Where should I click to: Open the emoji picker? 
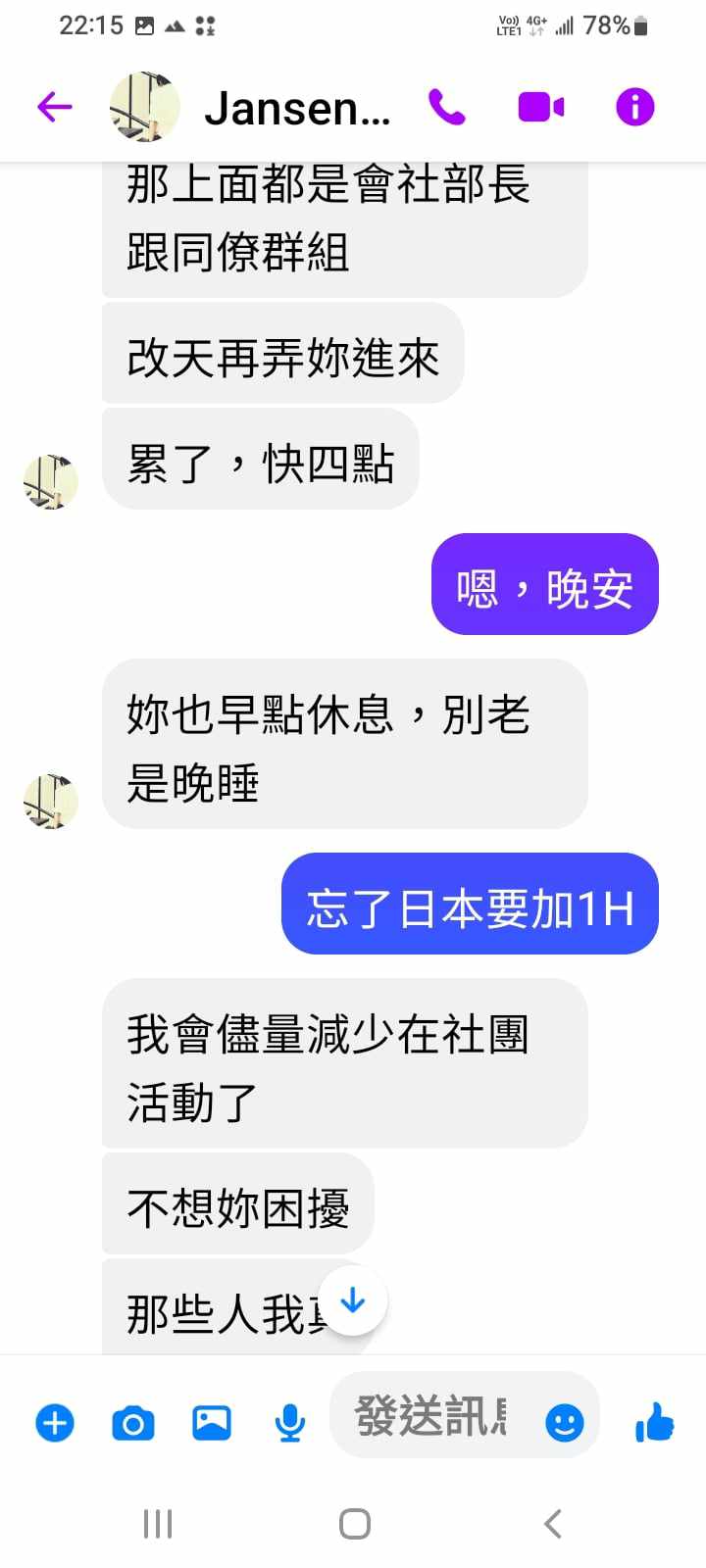click(x=565, y=1422)
